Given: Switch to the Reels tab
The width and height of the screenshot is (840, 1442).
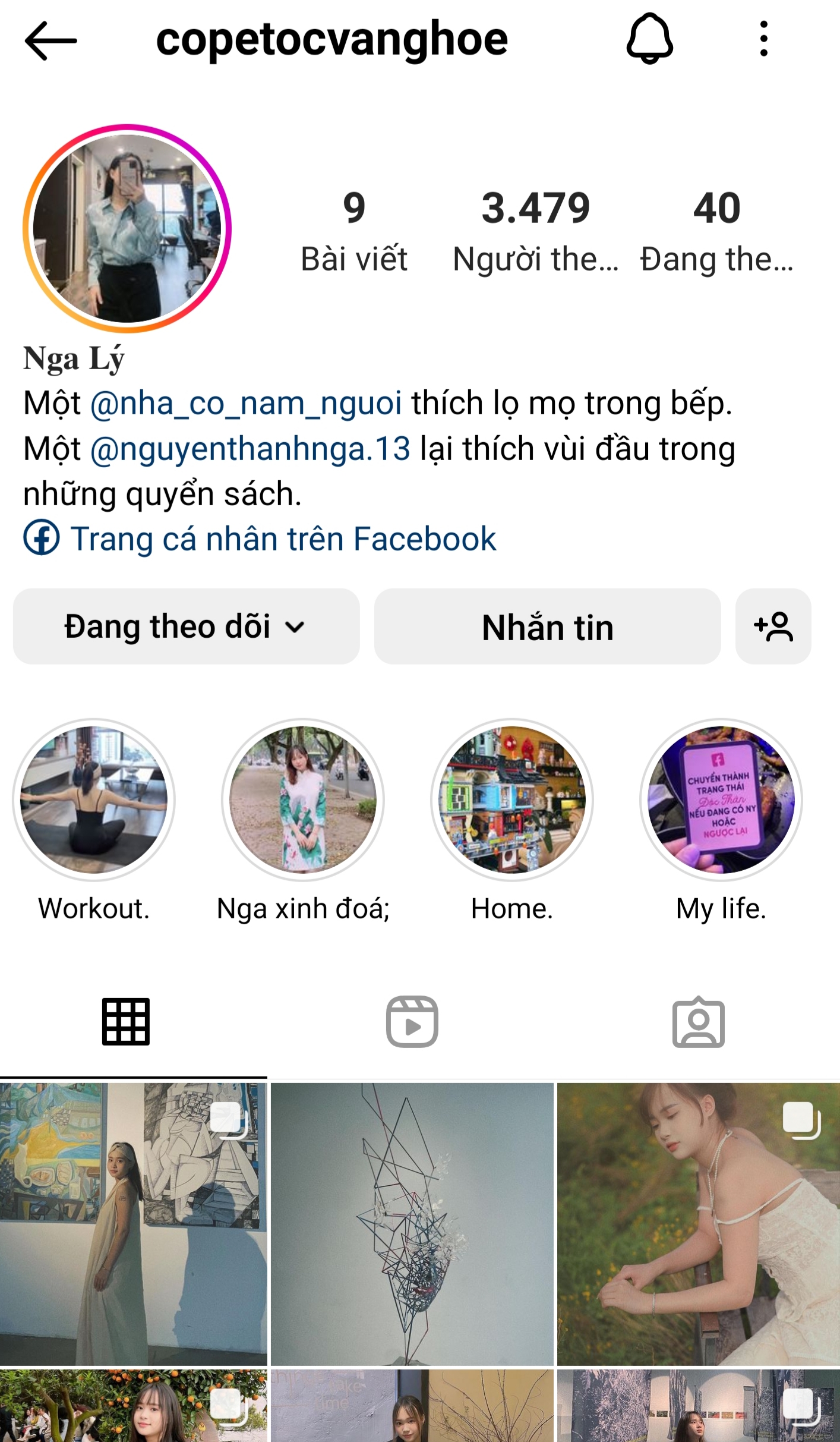Looking at the screenshot, I should coord(412,1021).
